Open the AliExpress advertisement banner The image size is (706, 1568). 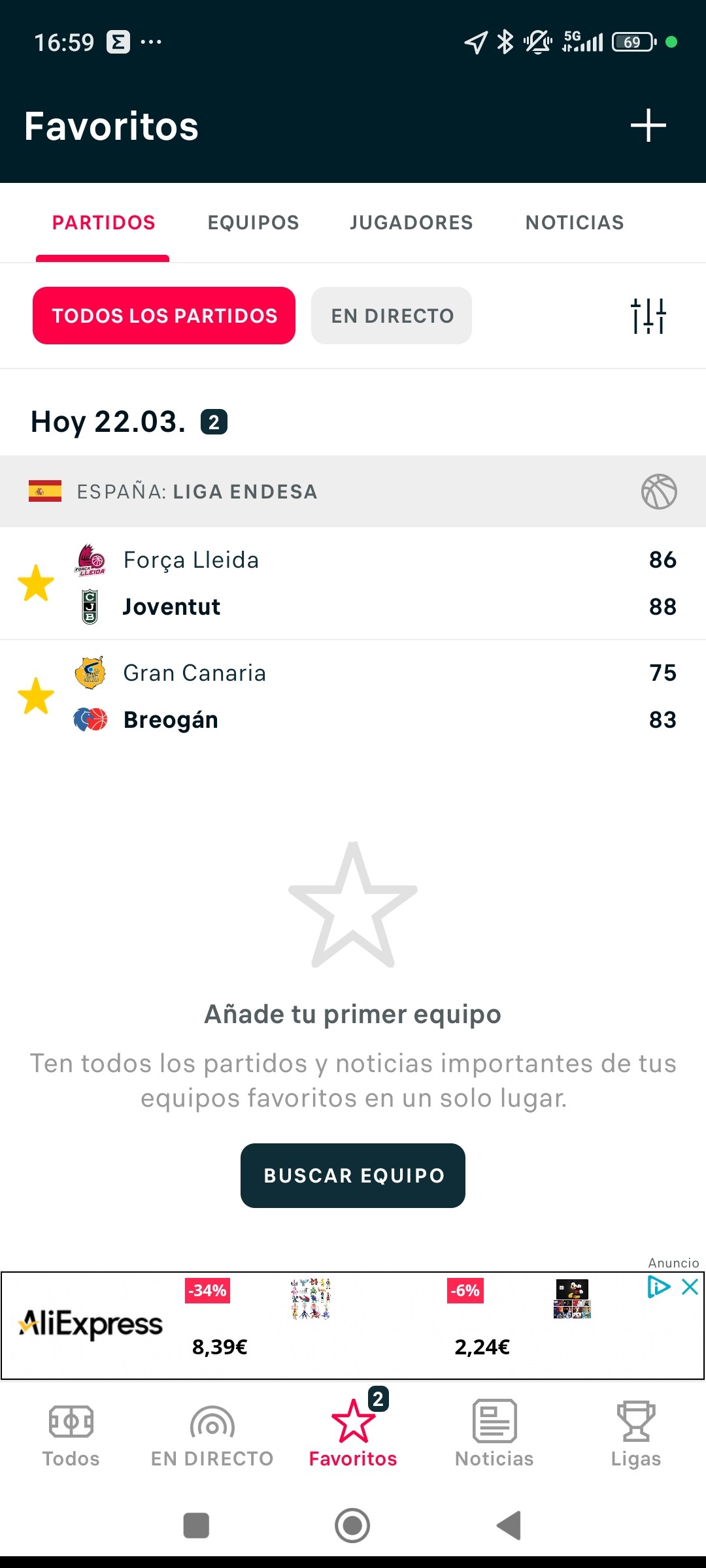point(353,1326)
